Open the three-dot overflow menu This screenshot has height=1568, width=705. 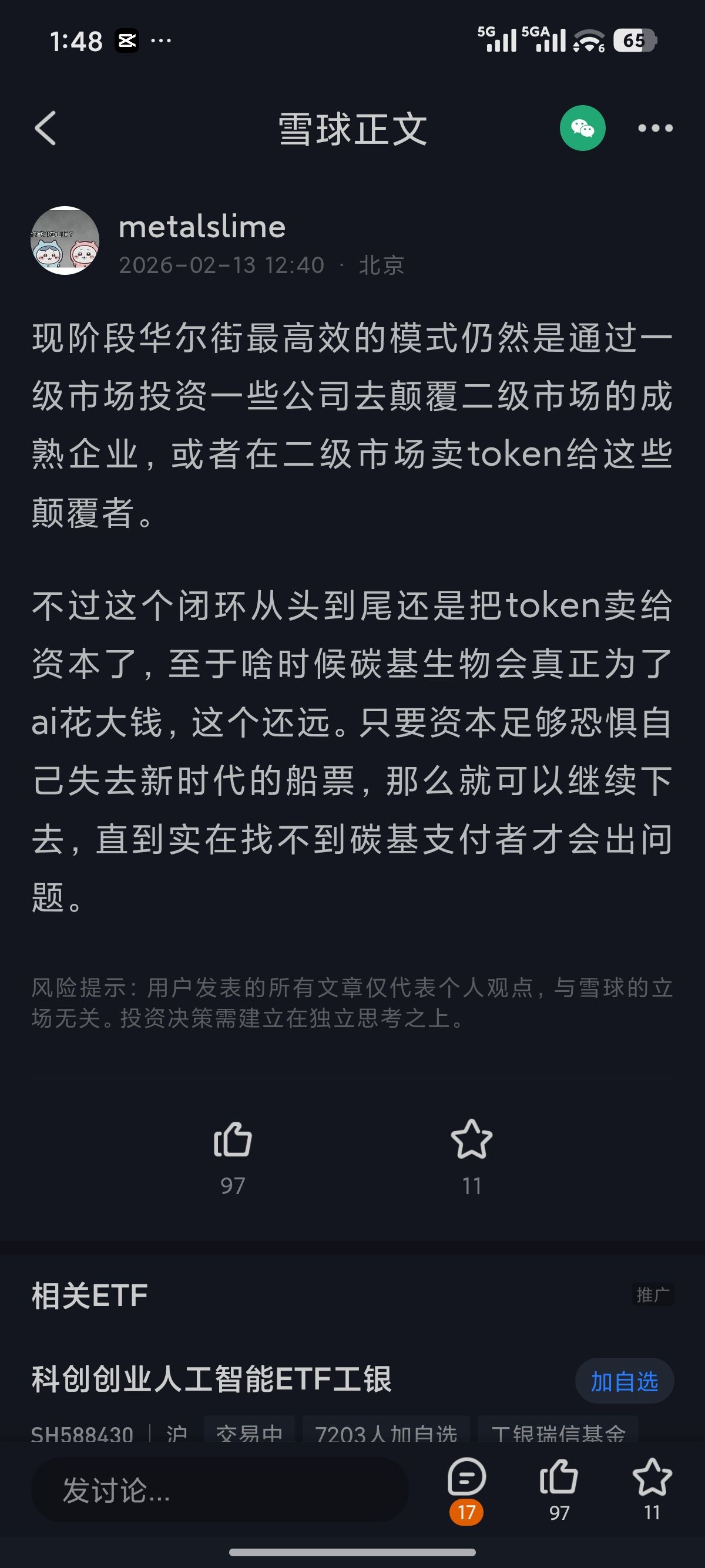point(655,129)
